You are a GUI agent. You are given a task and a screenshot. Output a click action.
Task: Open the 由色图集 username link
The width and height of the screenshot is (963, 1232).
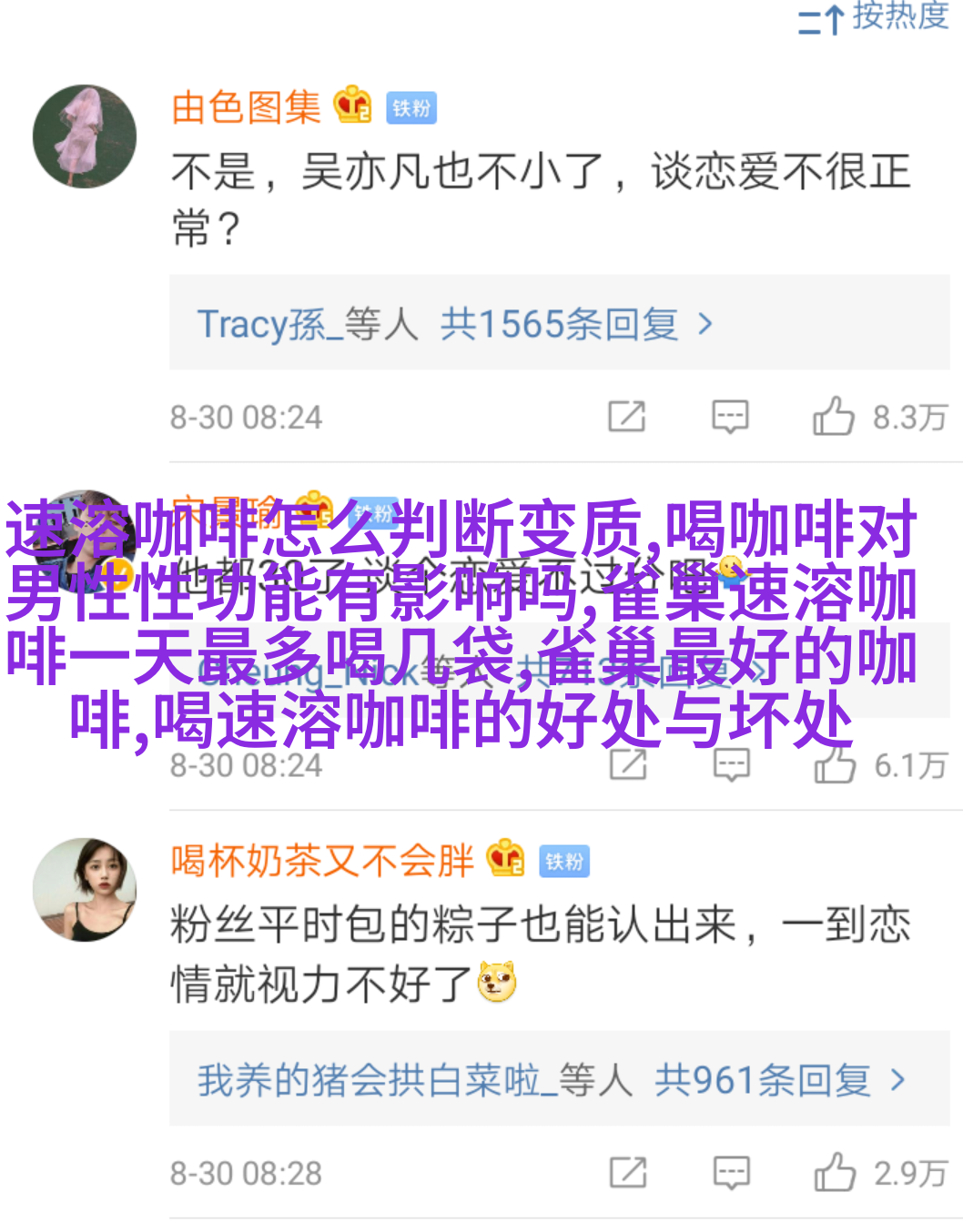(246, 107)
